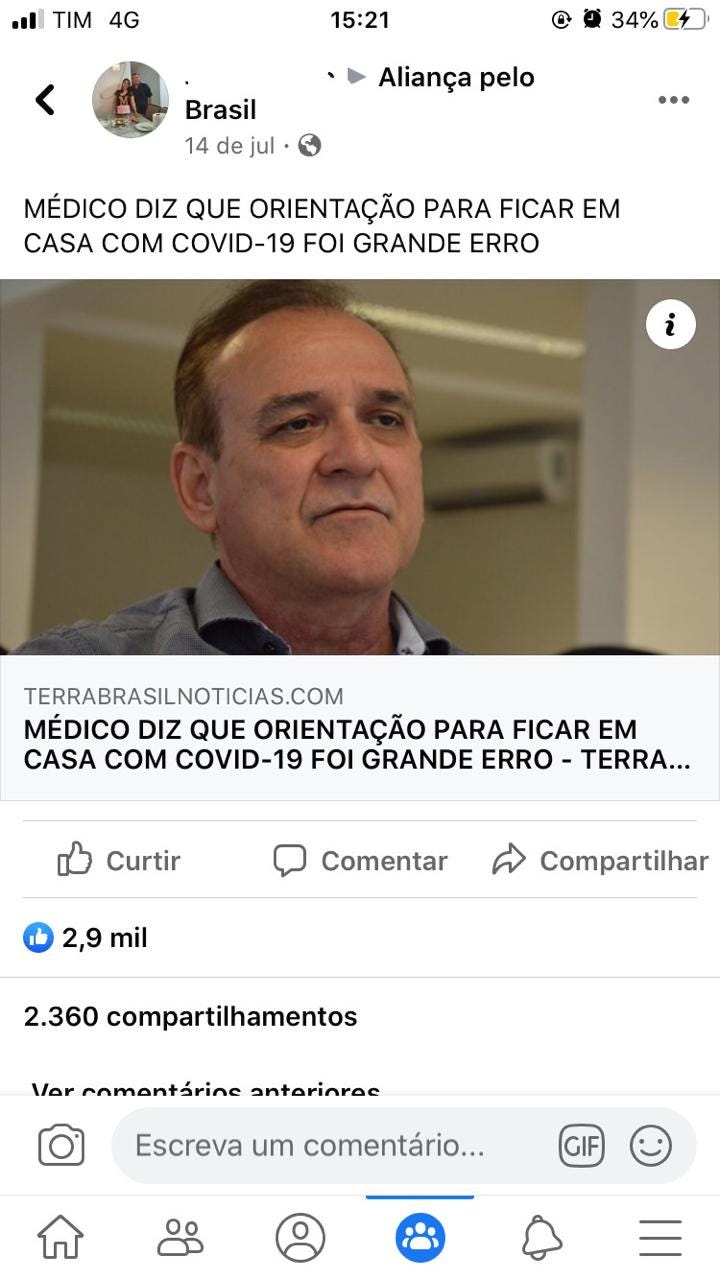Open the GIF picker in comment box
Screen dimensions: 720x1280
[581, 1145]
